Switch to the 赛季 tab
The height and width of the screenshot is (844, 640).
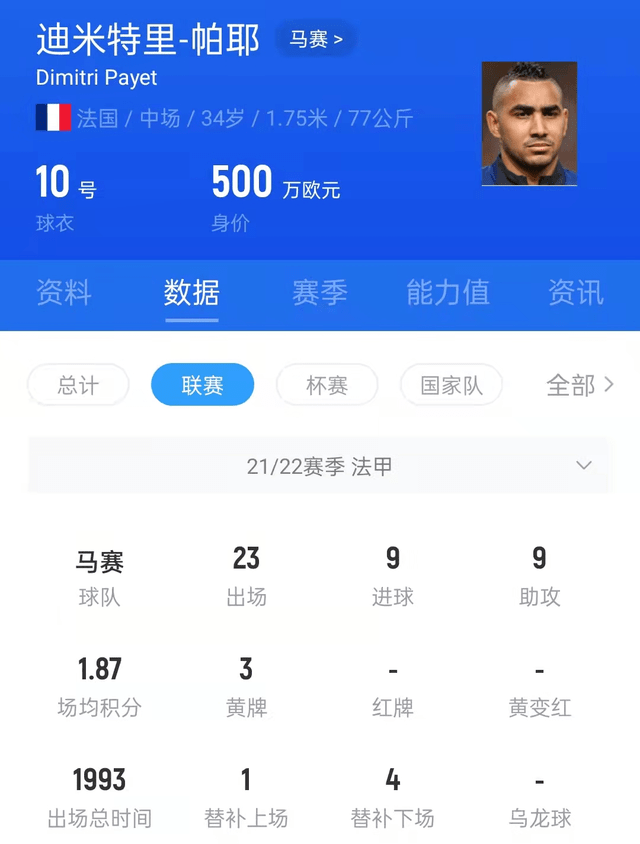click(x=320, y=292)
